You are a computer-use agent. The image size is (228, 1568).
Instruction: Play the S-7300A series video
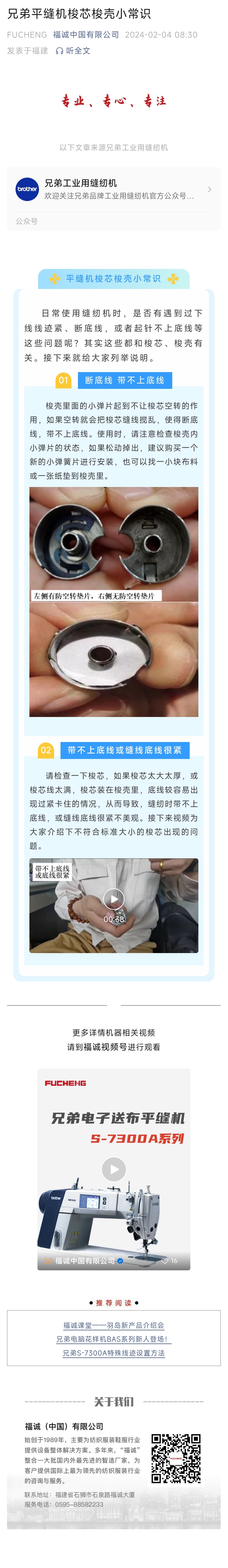[113, 1169]
